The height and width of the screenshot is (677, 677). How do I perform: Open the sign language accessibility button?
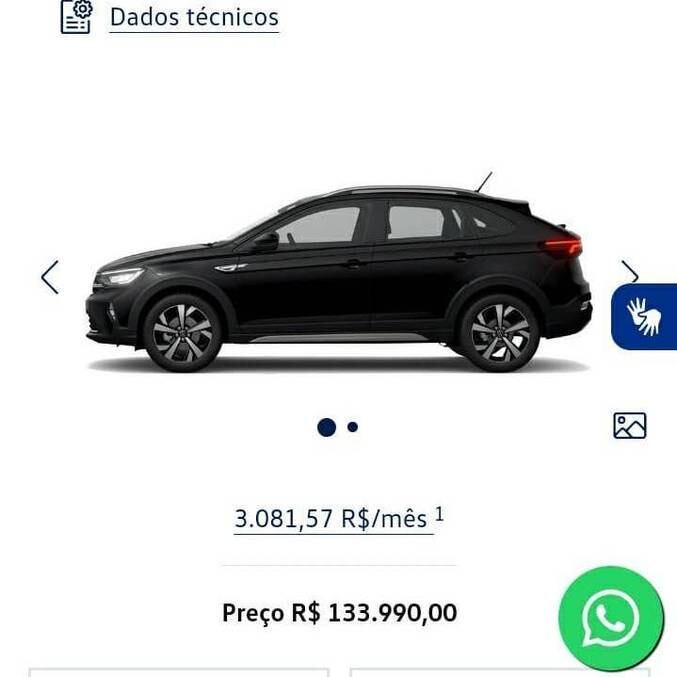click(645, 317)
